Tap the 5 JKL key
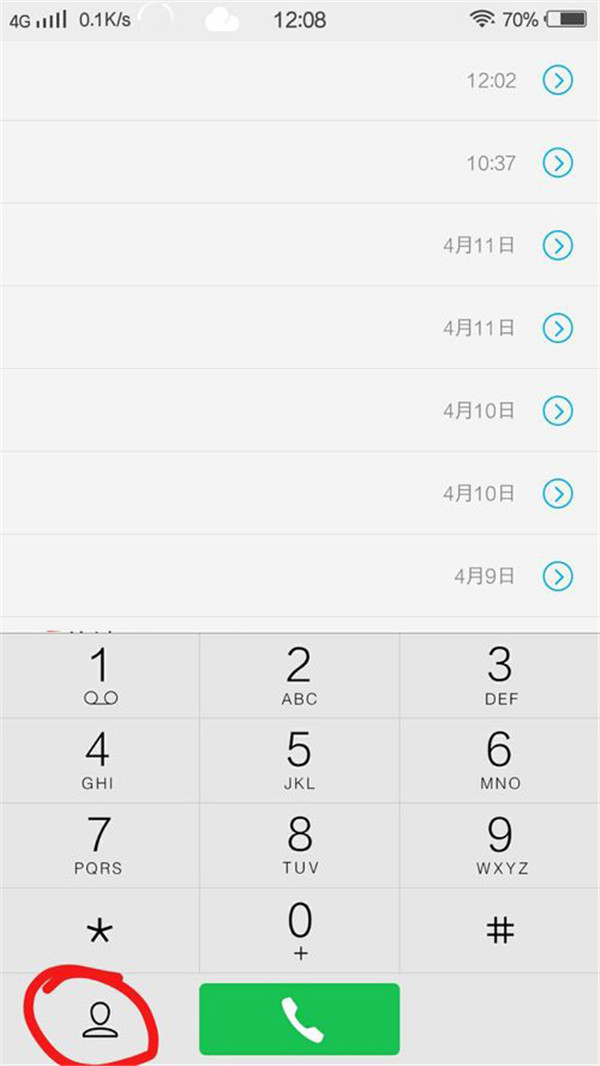 click(x=299, y=760)
